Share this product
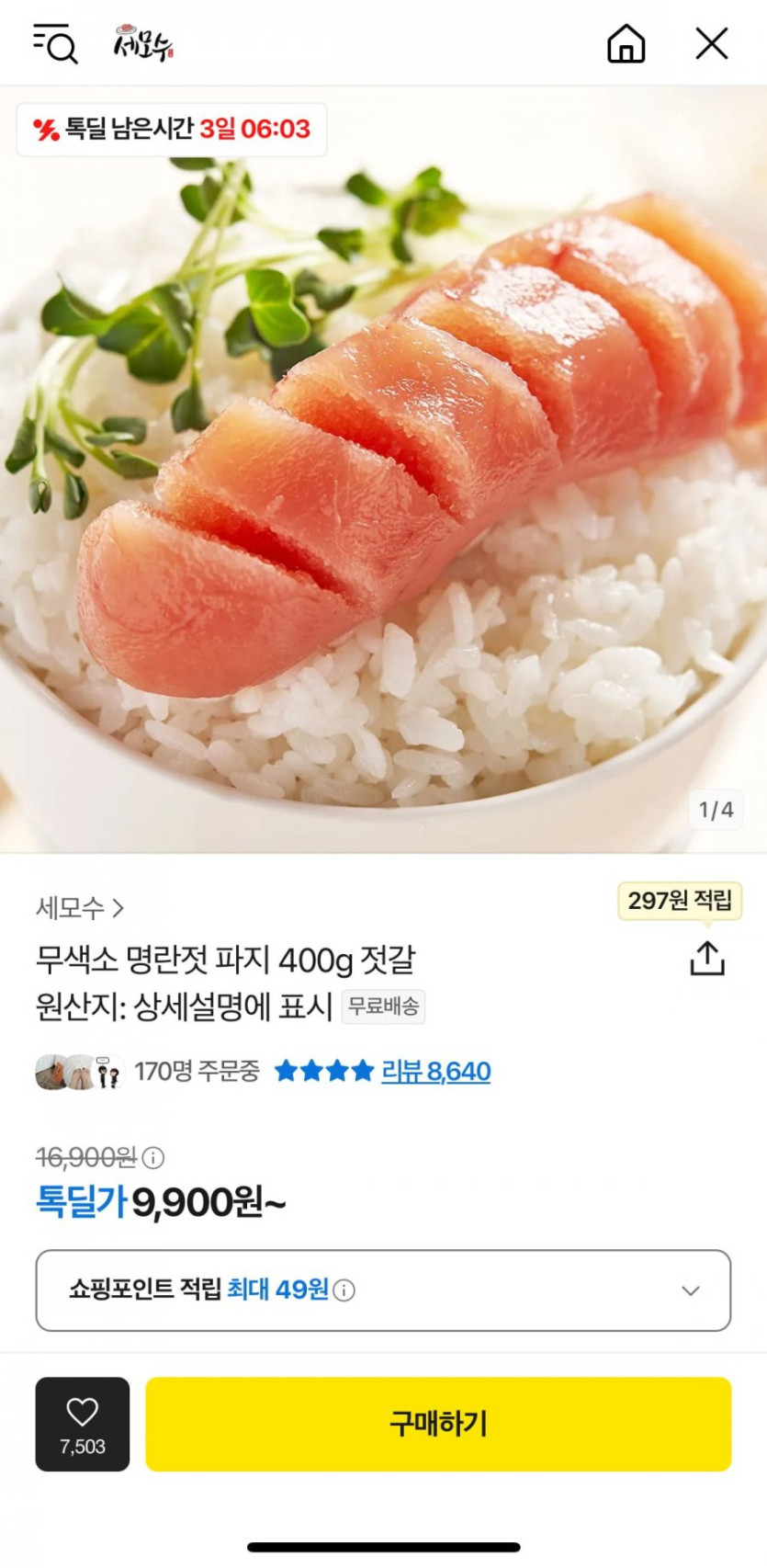Screen dimensions: 767x1568 (706, 958)
